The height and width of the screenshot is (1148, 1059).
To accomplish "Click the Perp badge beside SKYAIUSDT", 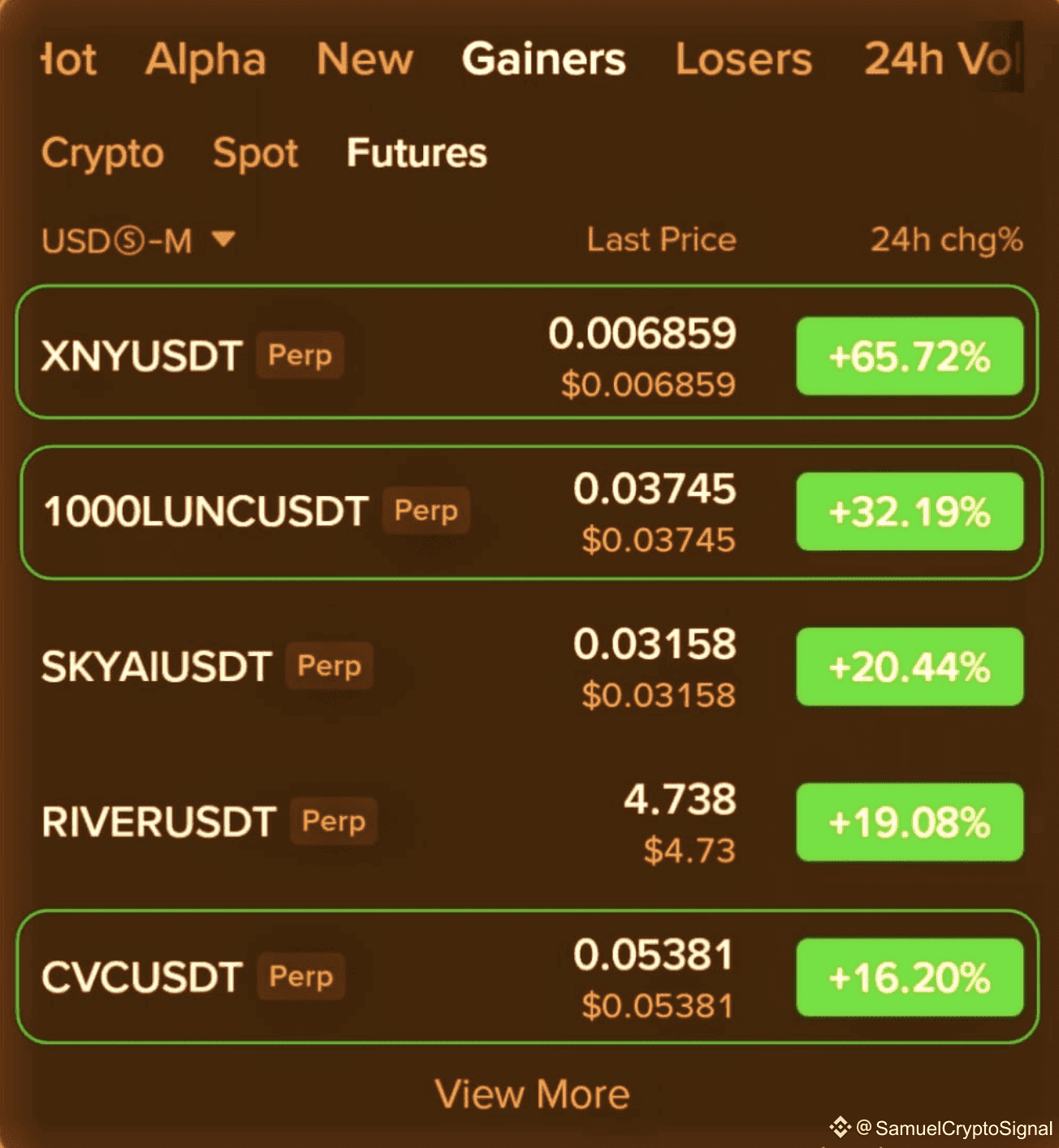I will pyautogui.click(x=329, y=666).
